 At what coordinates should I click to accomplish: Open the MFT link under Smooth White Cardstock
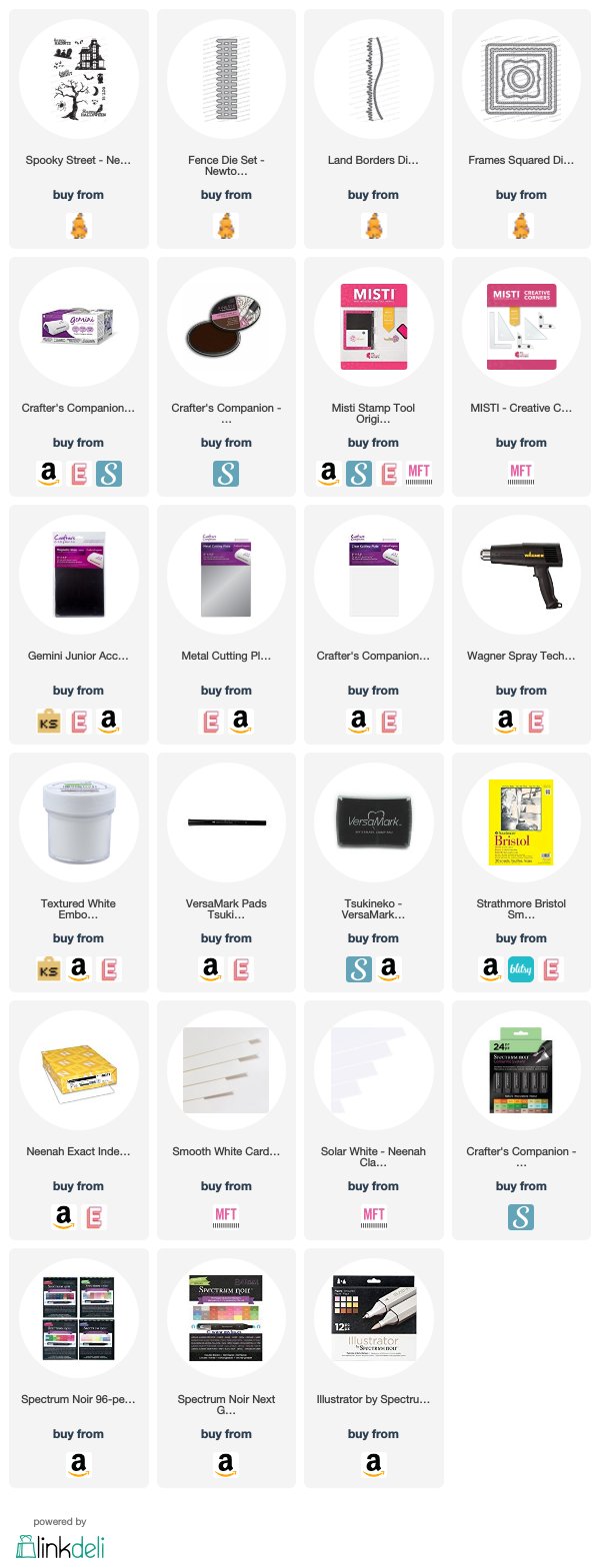point(226,1216)
